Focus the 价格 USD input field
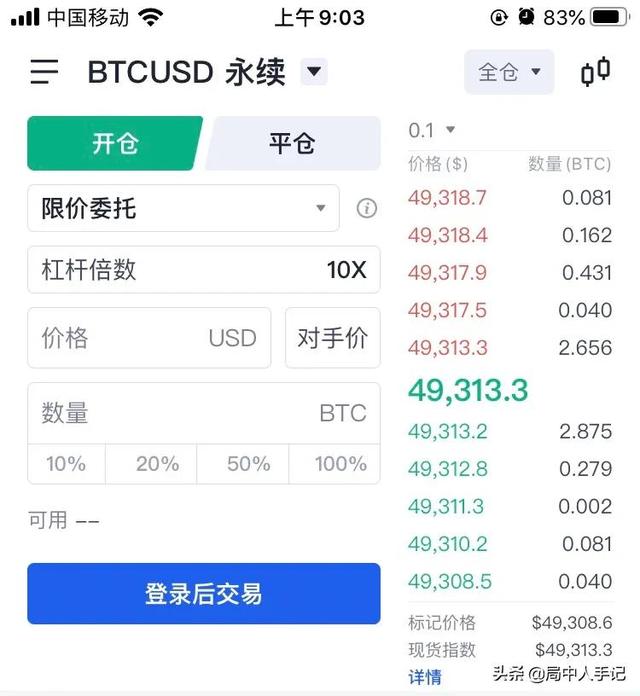 tap(148, 338)
